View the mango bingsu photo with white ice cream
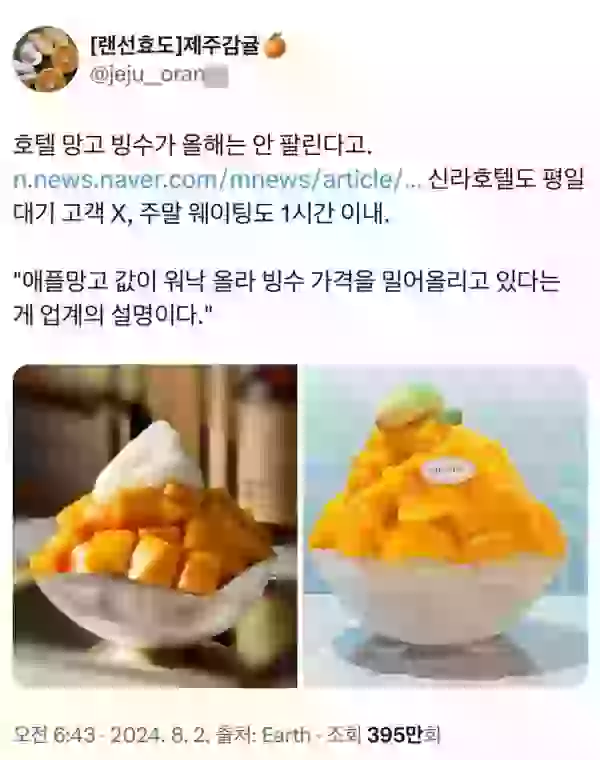 [156, 524]
